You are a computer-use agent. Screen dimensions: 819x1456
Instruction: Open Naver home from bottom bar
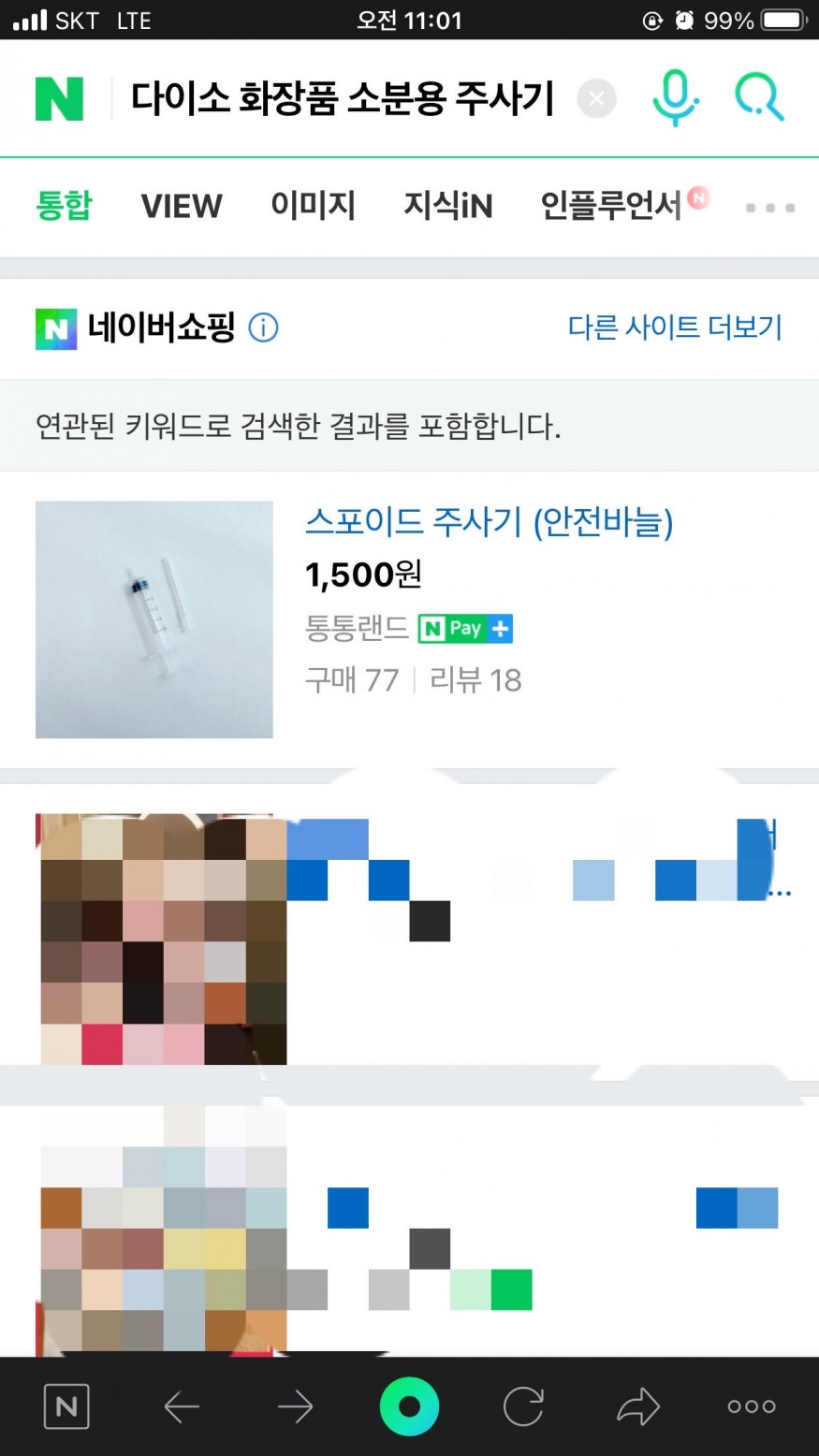[66, 1405]
